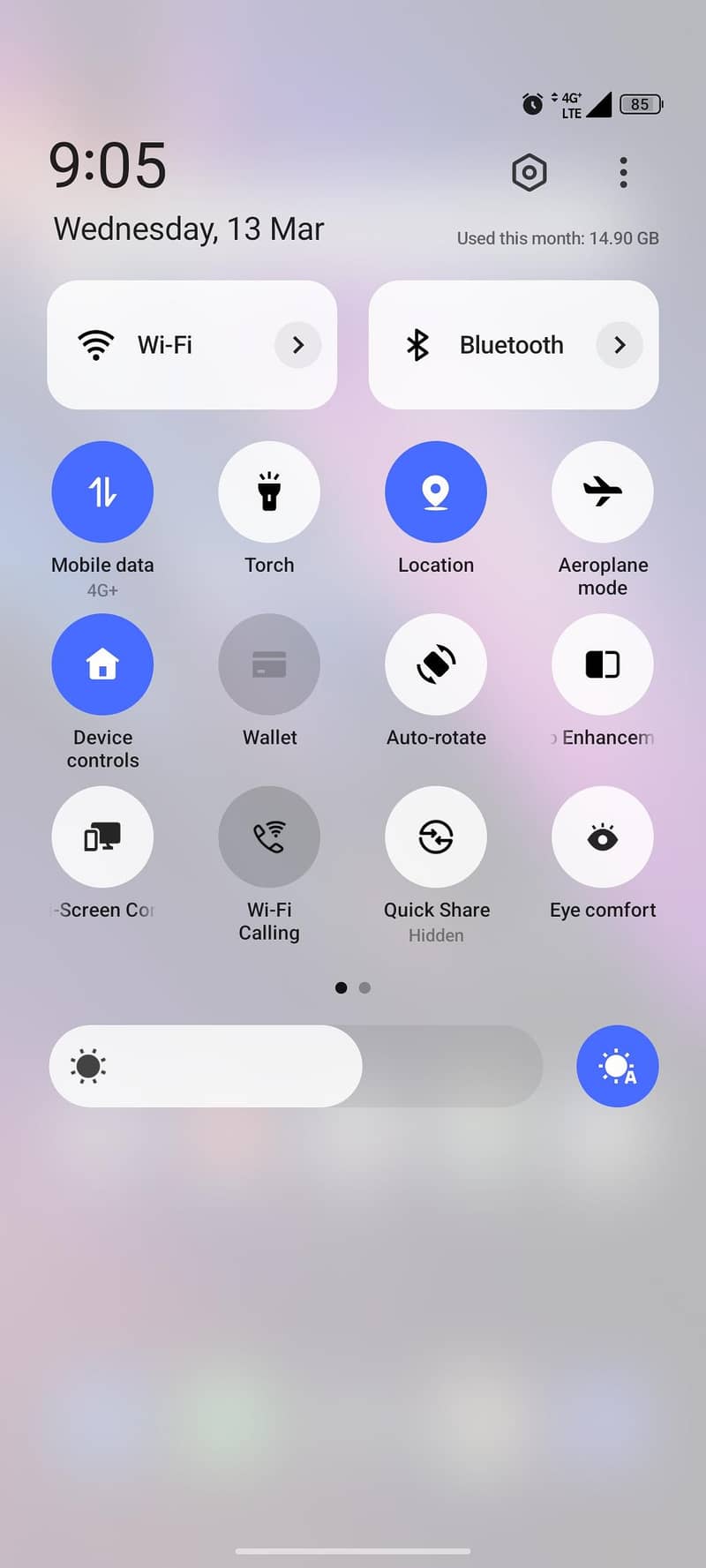
Task: Tap the automatic brightness button
Action: pyautogui.click(x=617, y=1066)
